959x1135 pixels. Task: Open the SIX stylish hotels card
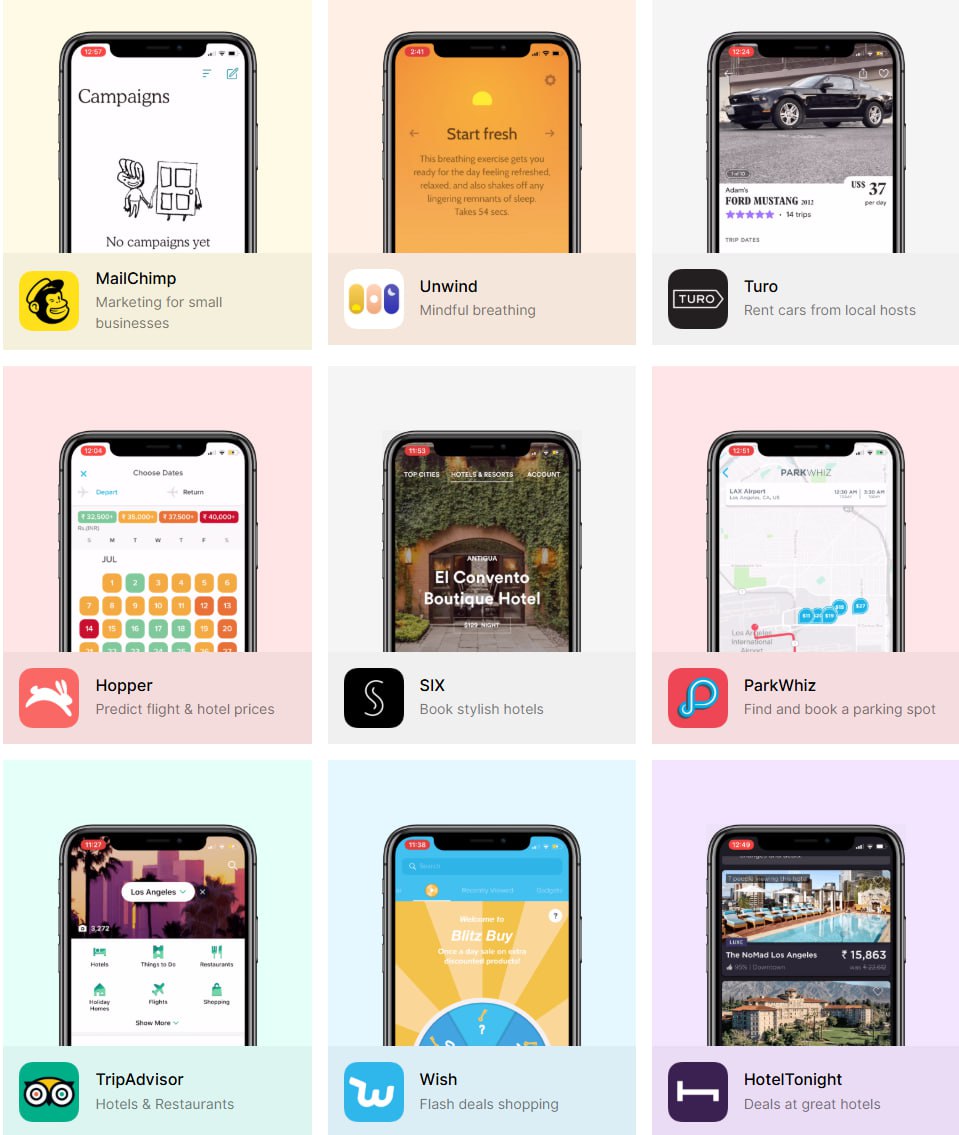point(481,697)
